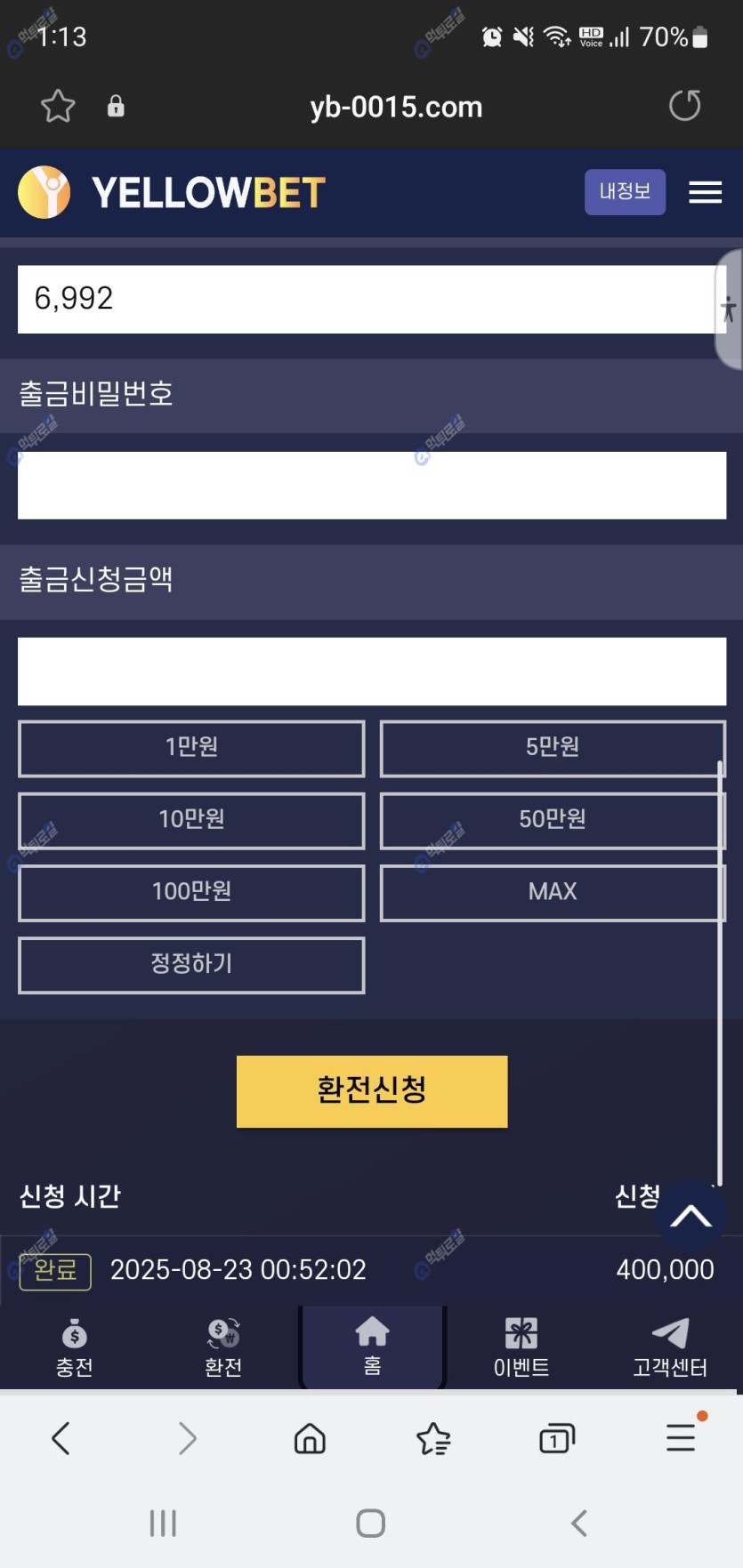Switch to the 환전 tab
Screen dimensions: 743x1568
click(223, 1348)
